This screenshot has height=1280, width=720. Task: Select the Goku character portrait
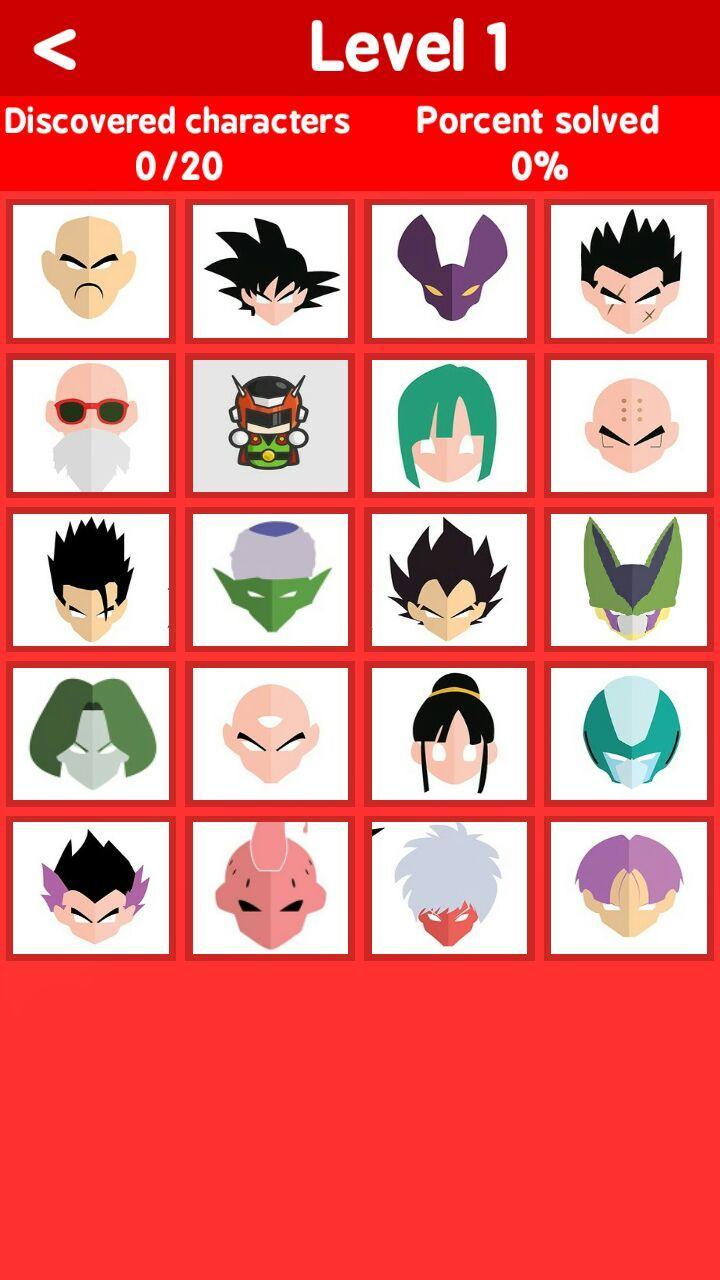tap(270, 270)
